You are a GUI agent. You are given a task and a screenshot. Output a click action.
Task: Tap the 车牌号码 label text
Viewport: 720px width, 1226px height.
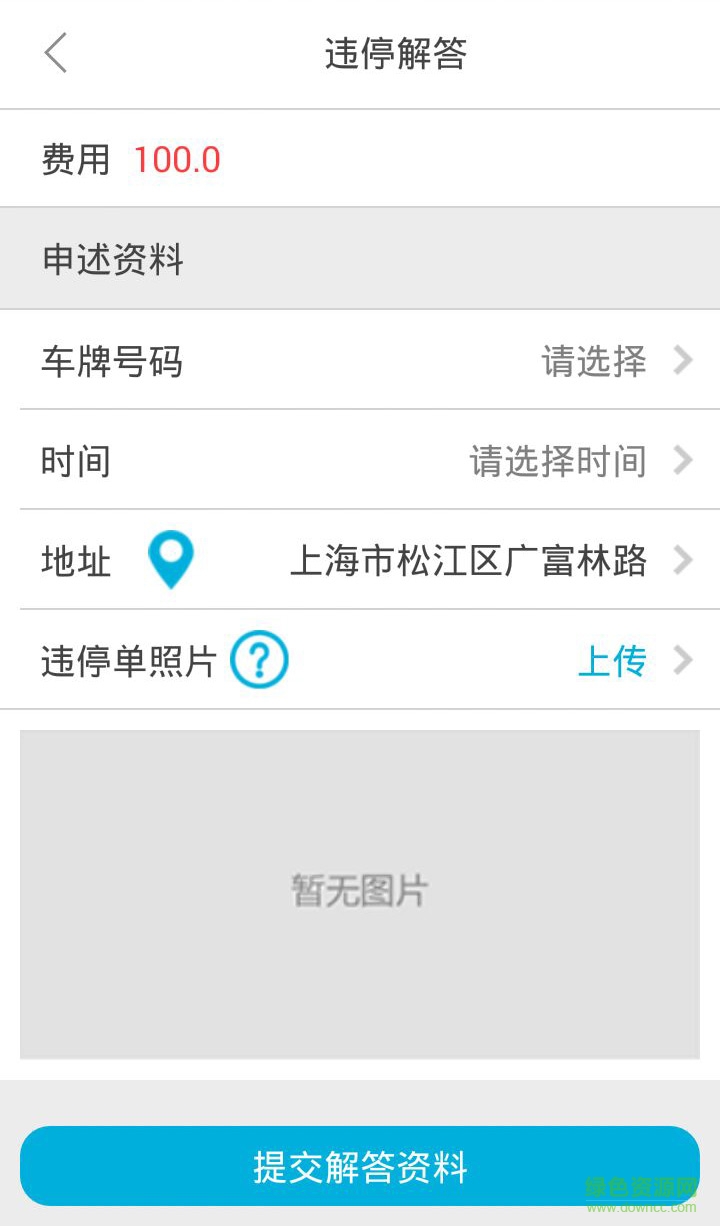[x=112, y=362]
